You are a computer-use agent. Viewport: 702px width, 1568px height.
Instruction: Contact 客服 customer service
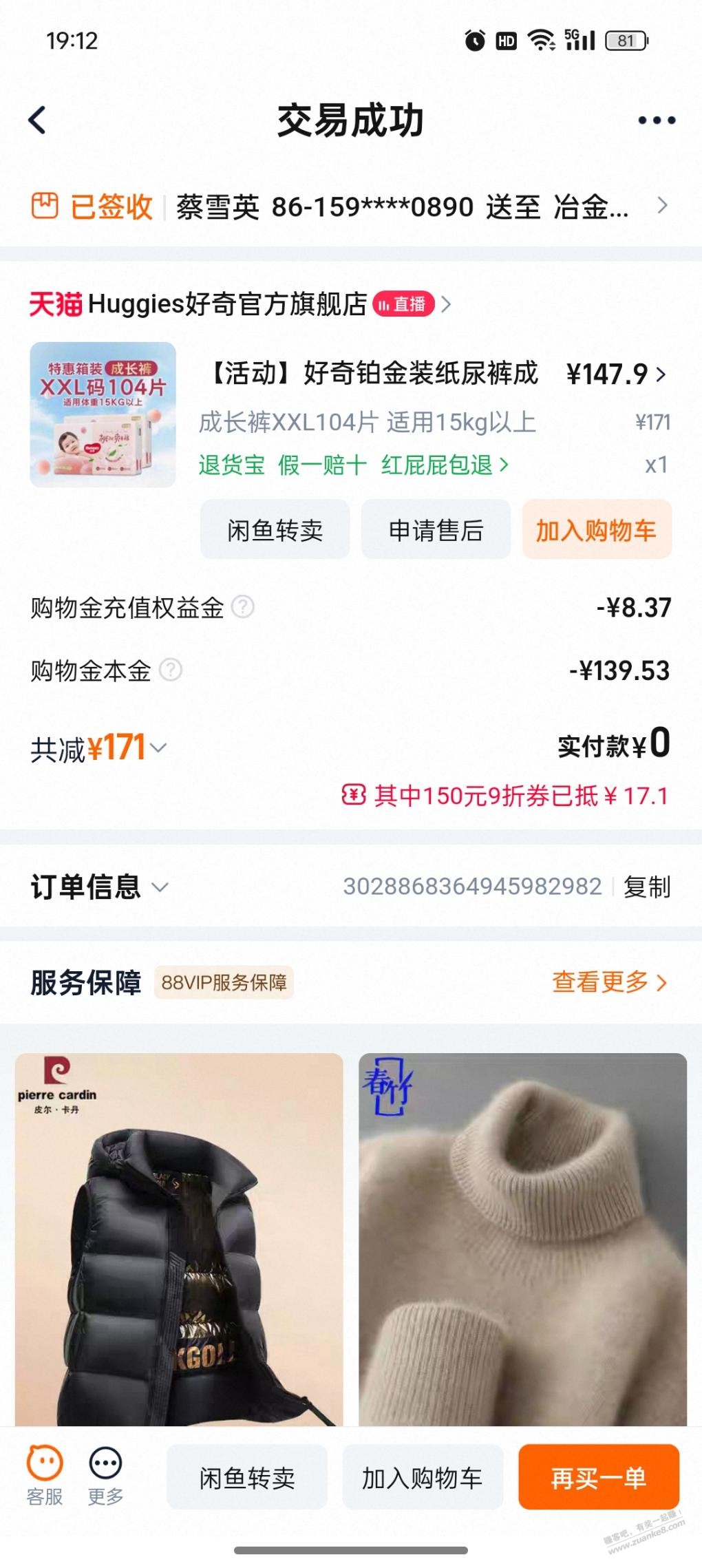tap(45, 1476)
